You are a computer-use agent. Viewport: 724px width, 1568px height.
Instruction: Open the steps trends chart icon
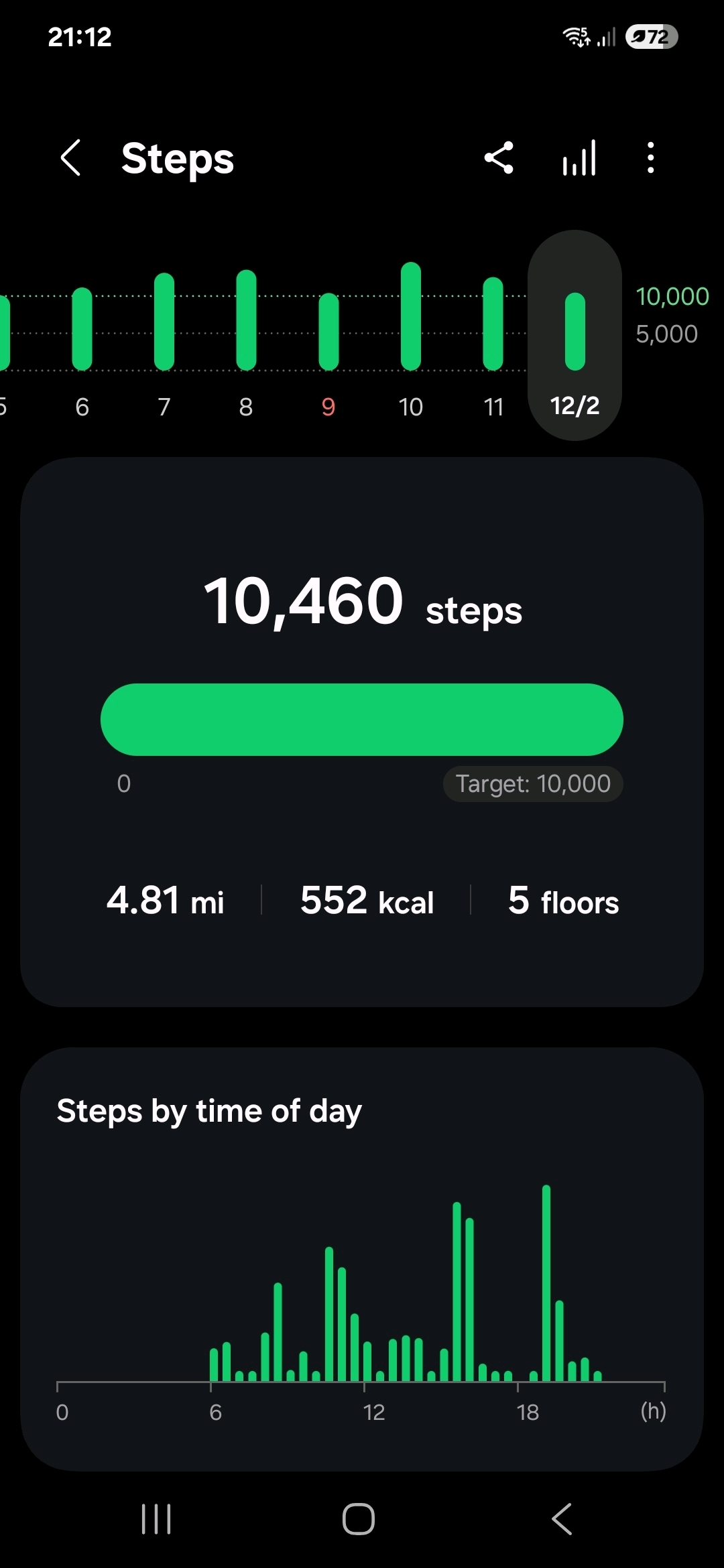click(x=579, y=158)
